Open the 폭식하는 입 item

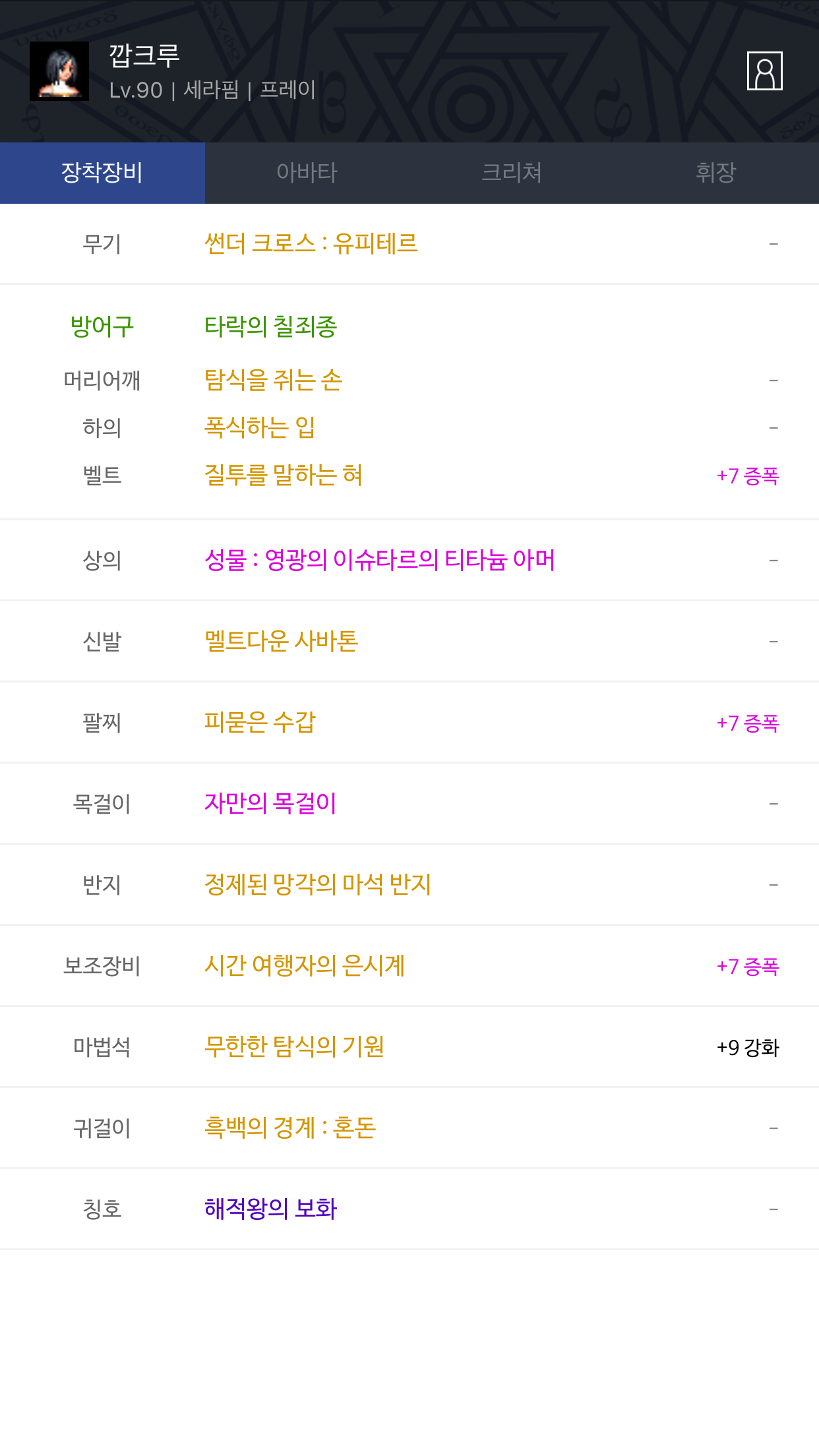coord(260,428)
